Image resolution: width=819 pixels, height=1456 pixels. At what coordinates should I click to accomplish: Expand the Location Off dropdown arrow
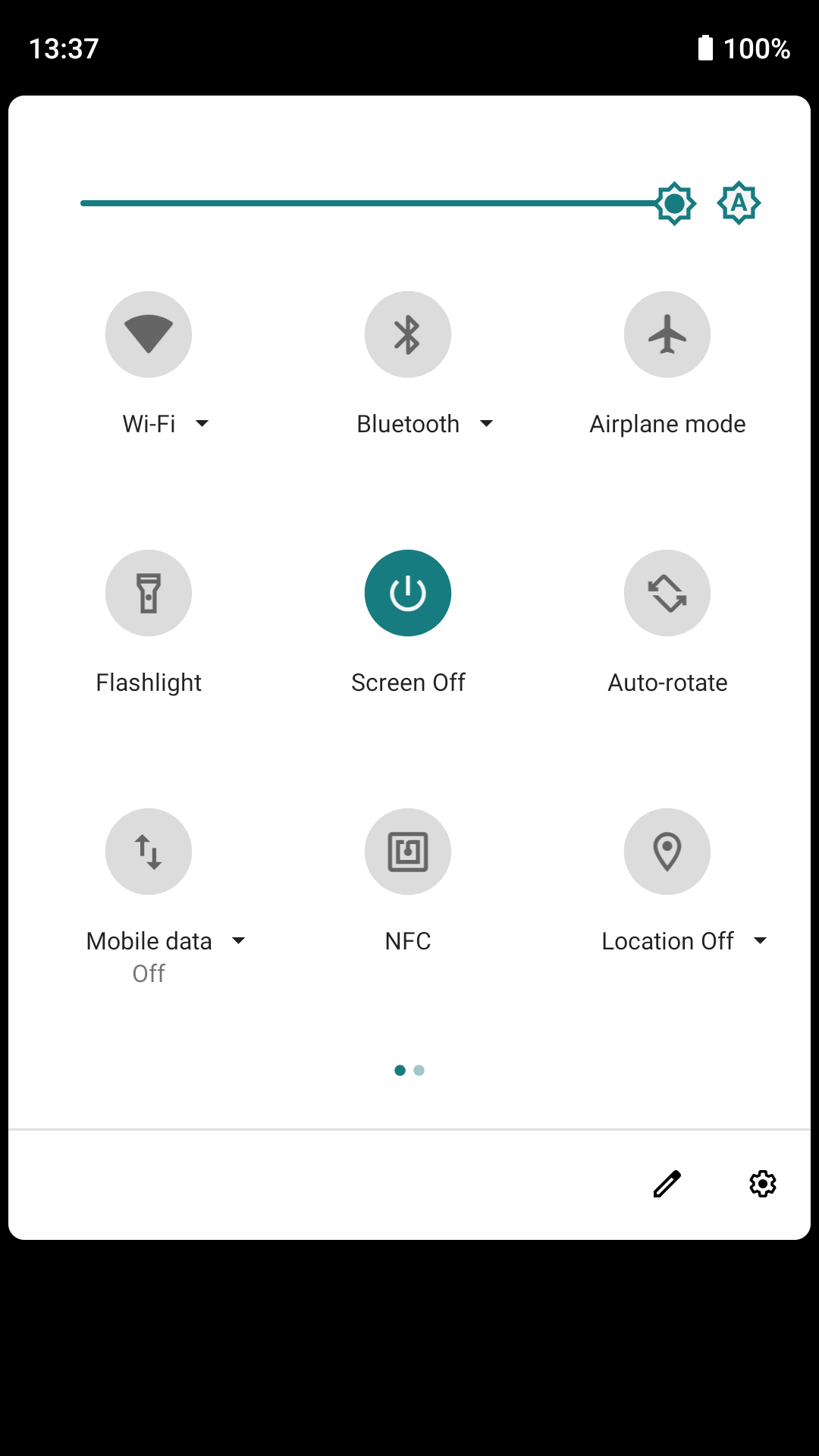pos(761,941)
